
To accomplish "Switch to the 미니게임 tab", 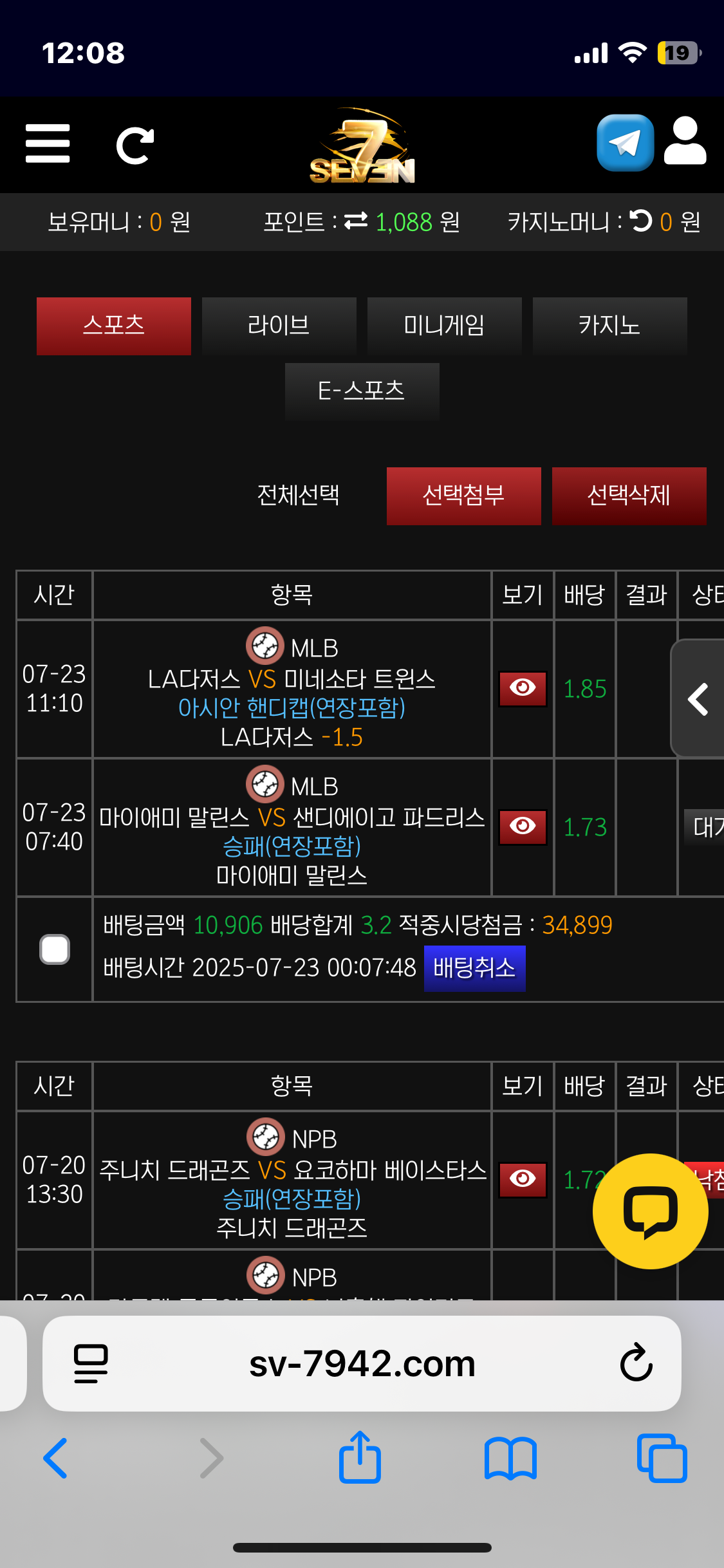I will (444, 326).
